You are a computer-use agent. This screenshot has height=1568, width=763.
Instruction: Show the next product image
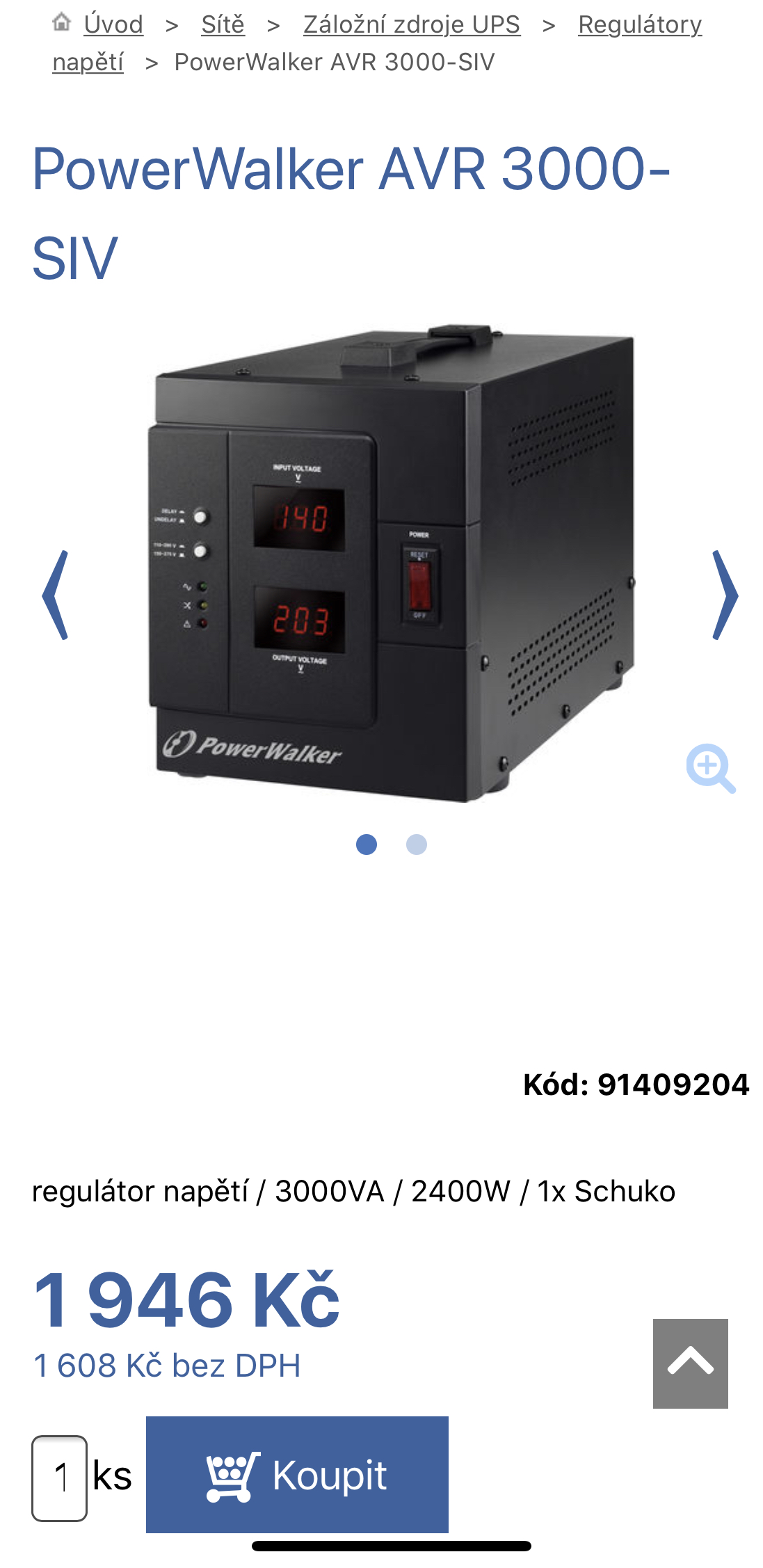point(725,595)
